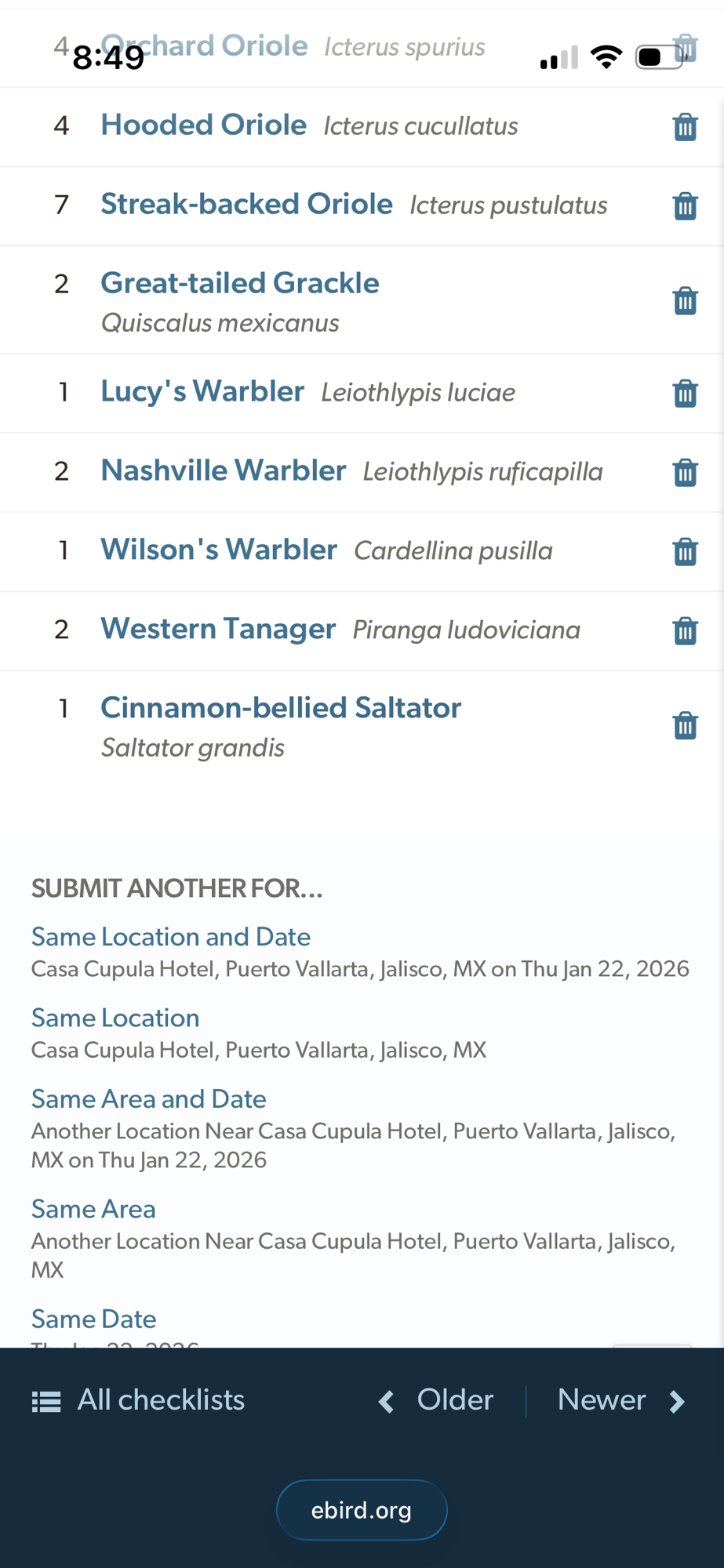This screenshot has height=1568, width=724.
Task: Tap the trash icon beside Wilson's Warbler
Action: [685, 551]
